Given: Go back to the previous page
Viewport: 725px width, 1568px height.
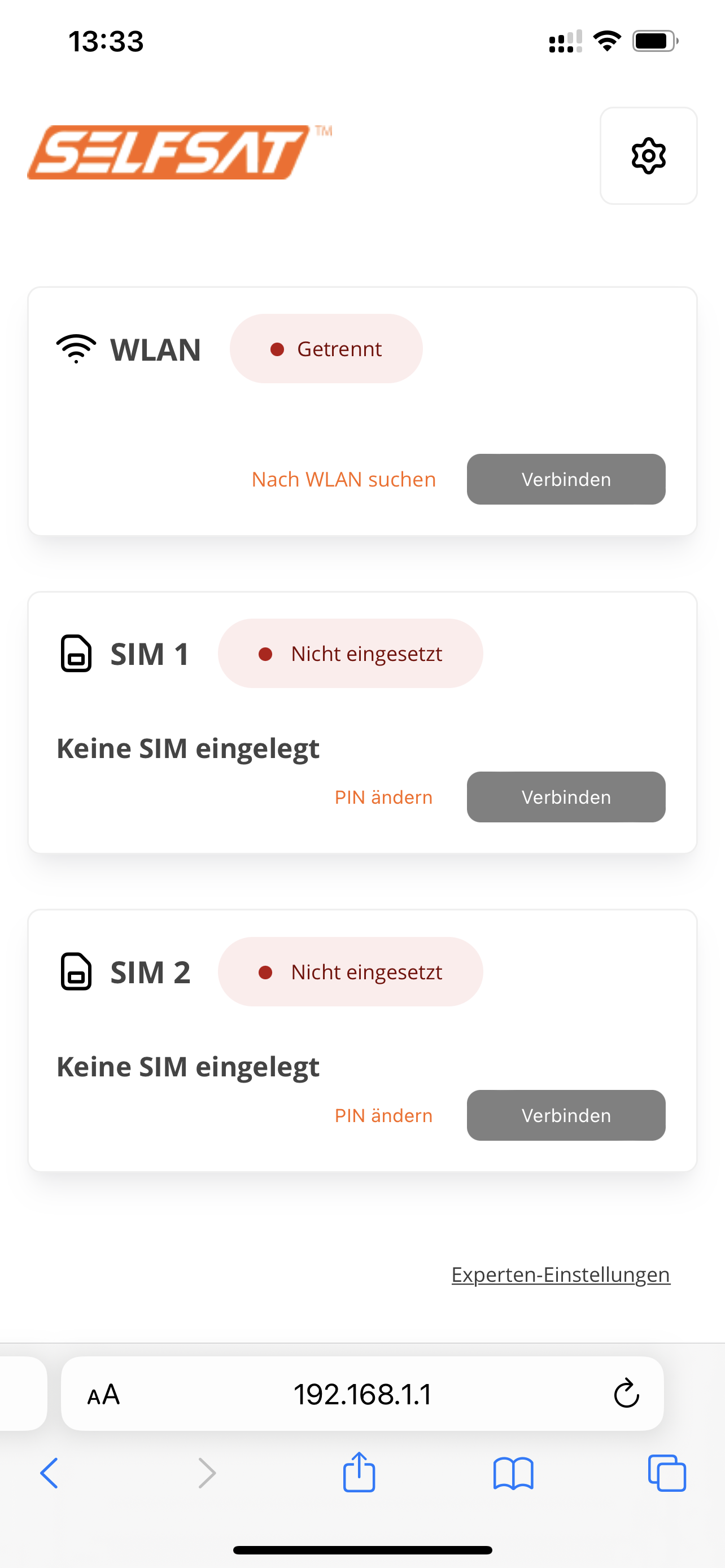Looking at the screenshot, I should point(49,1473).
